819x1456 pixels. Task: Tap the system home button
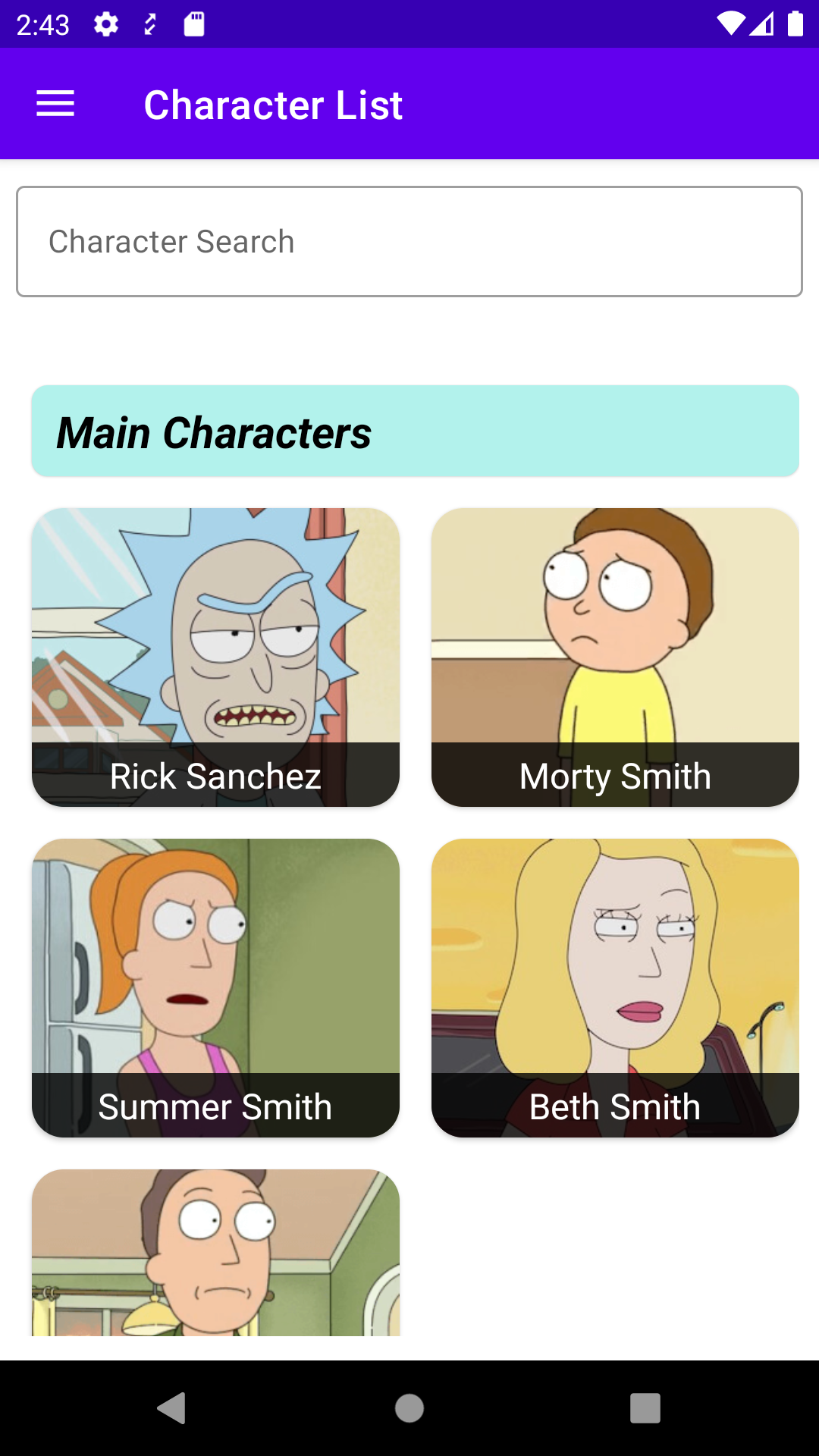tap(409, 1408)
